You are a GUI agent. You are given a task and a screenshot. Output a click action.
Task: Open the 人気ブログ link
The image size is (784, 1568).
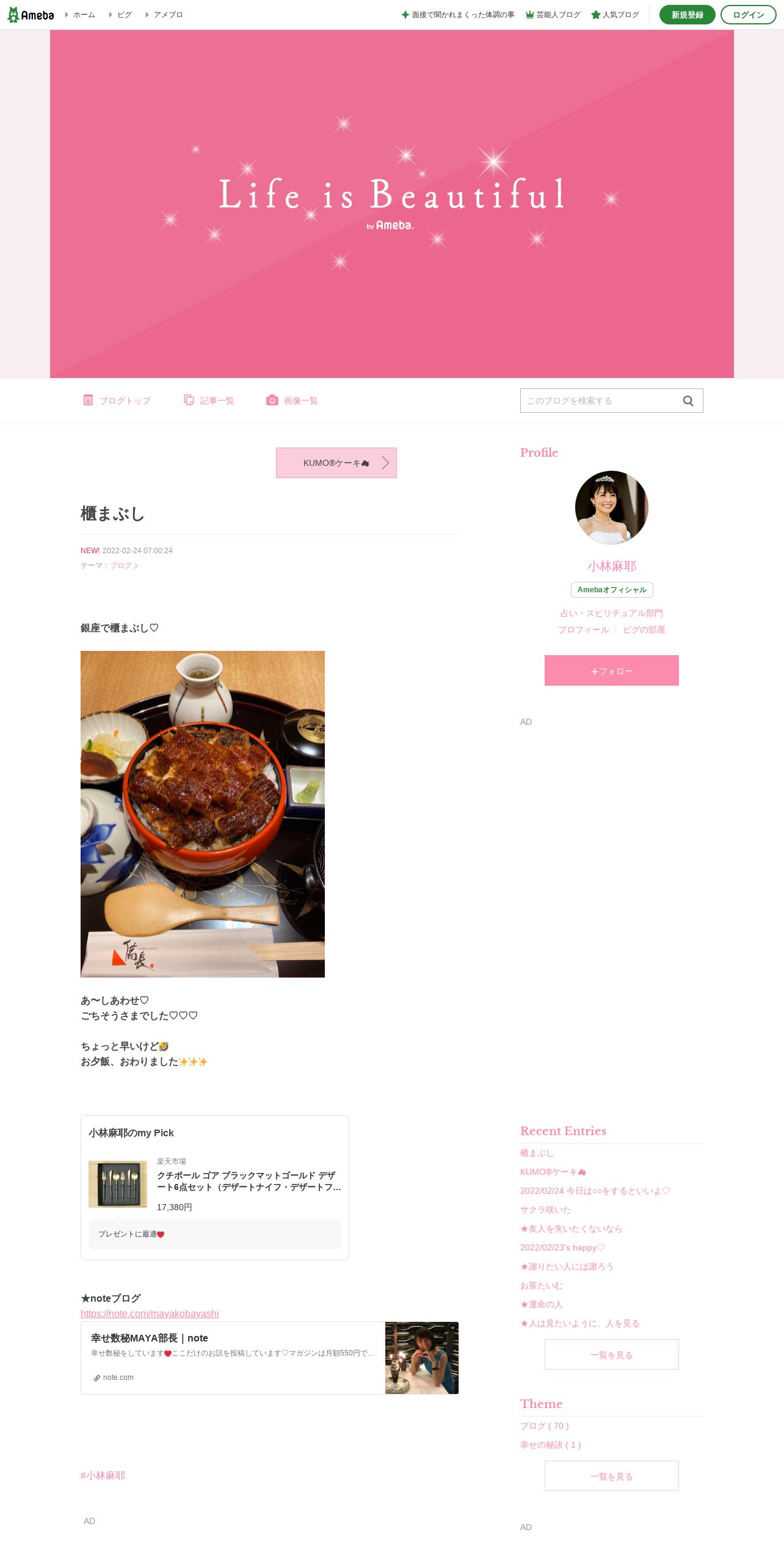click(615, 15)
